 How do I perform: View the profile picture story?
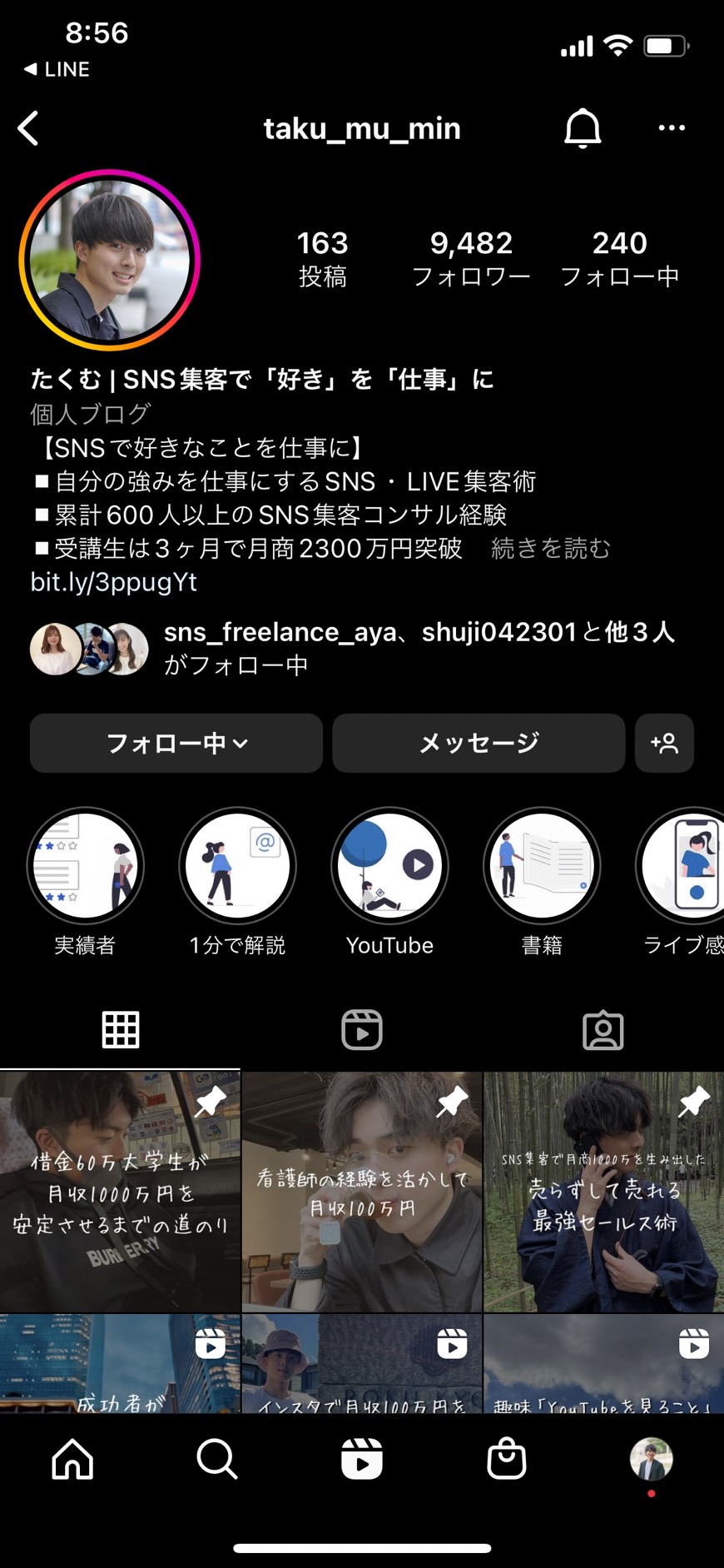[x=110, y=260]
